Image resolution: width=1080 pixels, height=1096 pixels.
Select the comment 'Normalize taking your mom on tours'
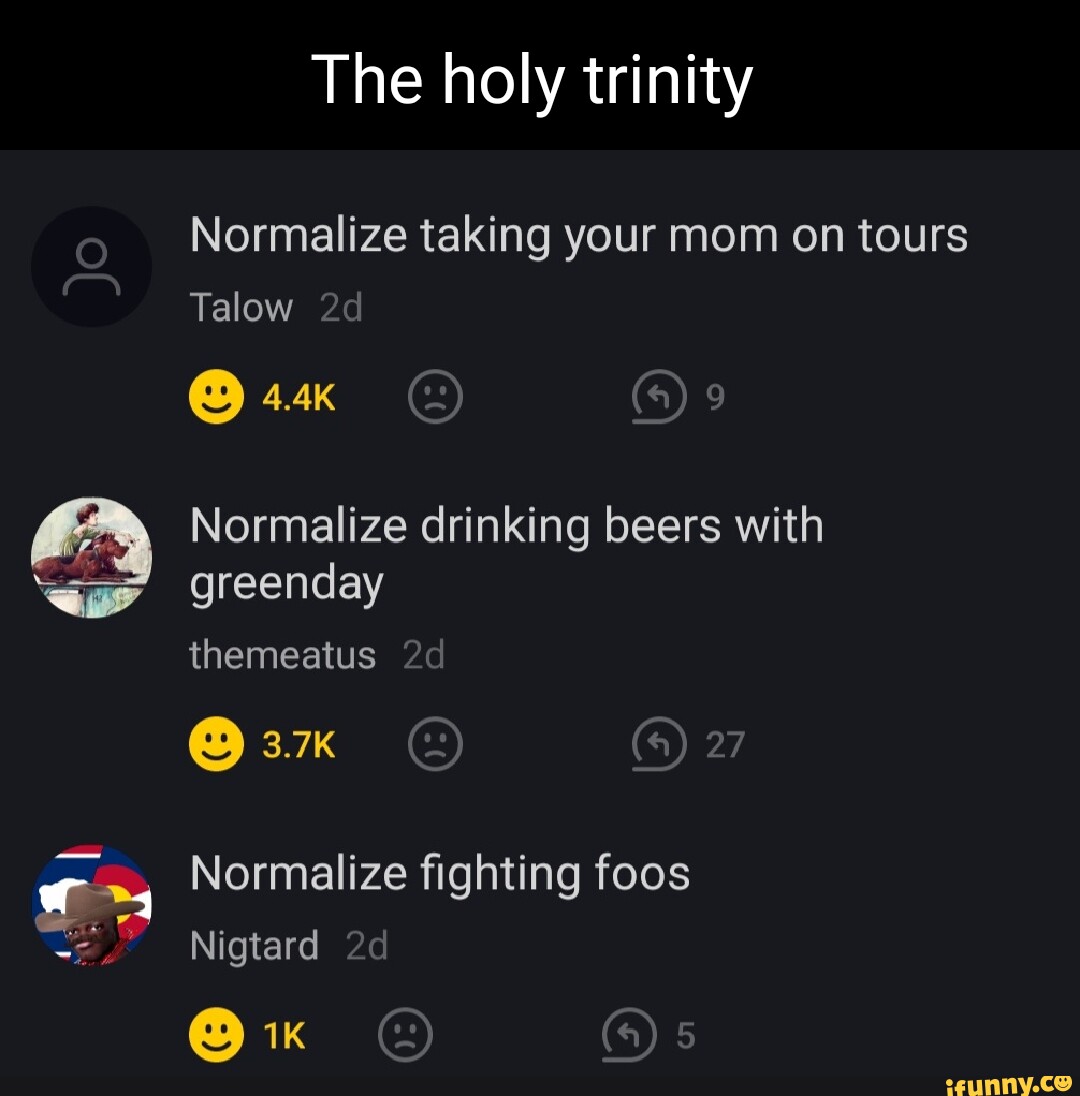578,234
